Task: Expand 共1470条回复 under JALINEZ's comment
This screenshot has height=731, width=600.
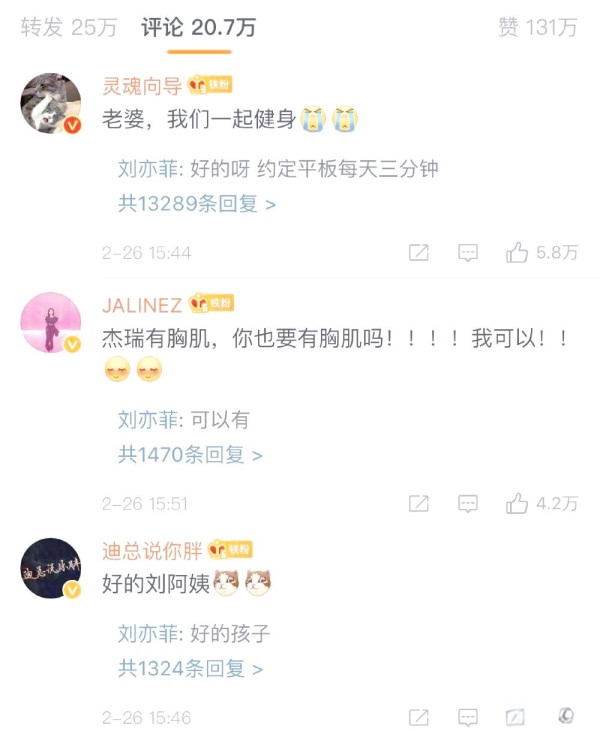Action: pos(190,455)
